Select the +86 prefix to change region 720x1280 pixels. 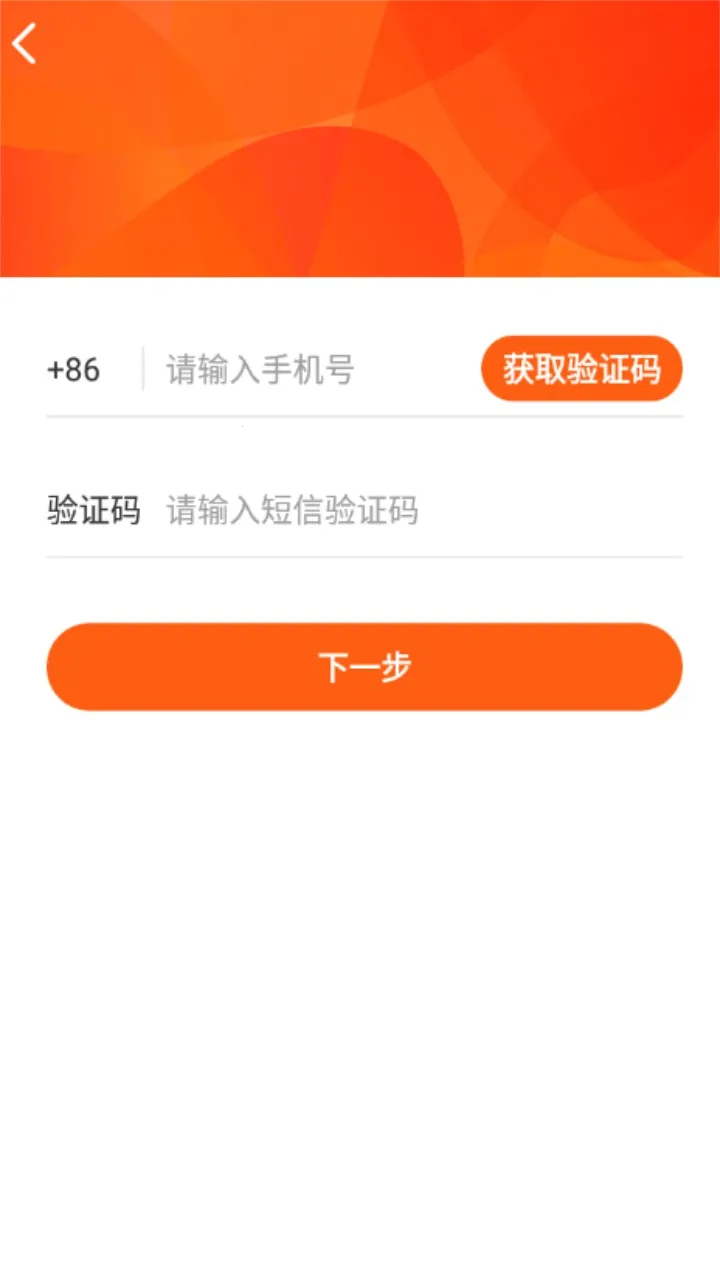[72, 369]
